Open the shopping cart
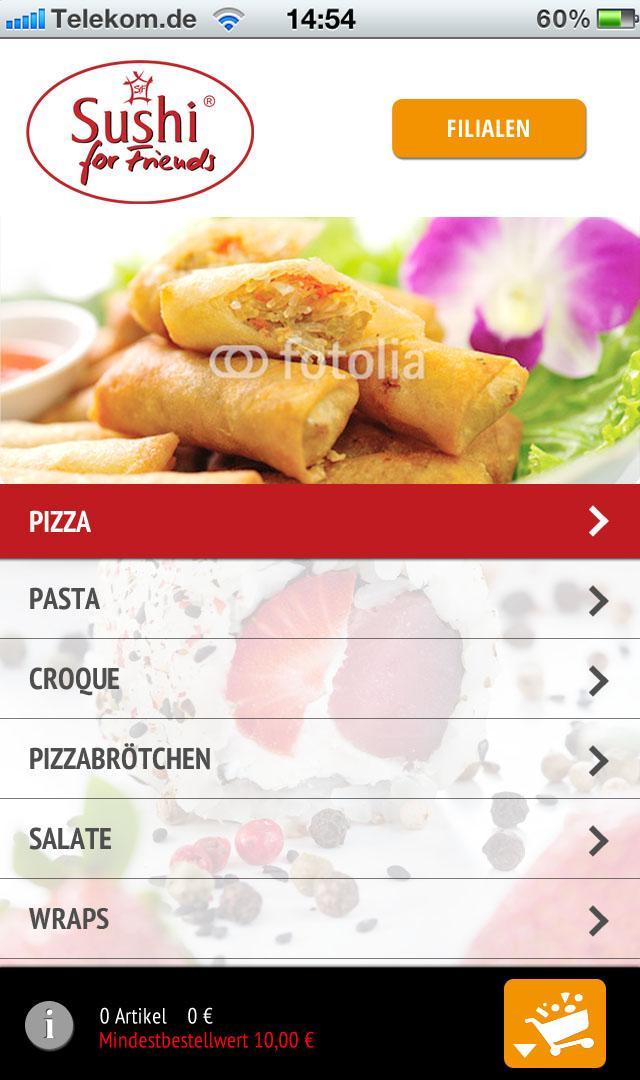The image size is (640, 1080). [554, 1024]
